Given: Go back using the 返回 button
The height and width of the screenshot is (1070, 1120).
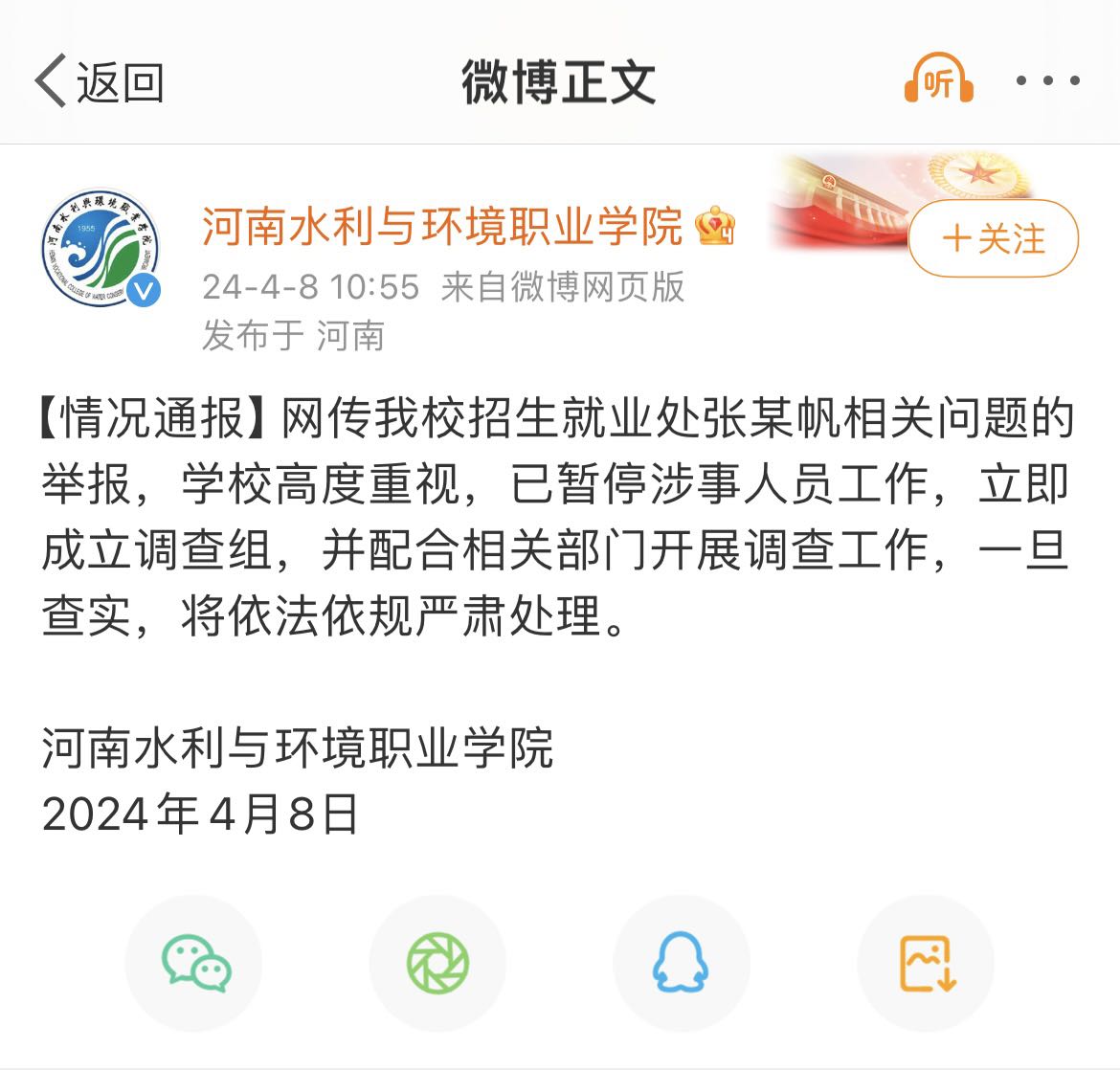Looking at the screenshot, I should tap(100, 82).
